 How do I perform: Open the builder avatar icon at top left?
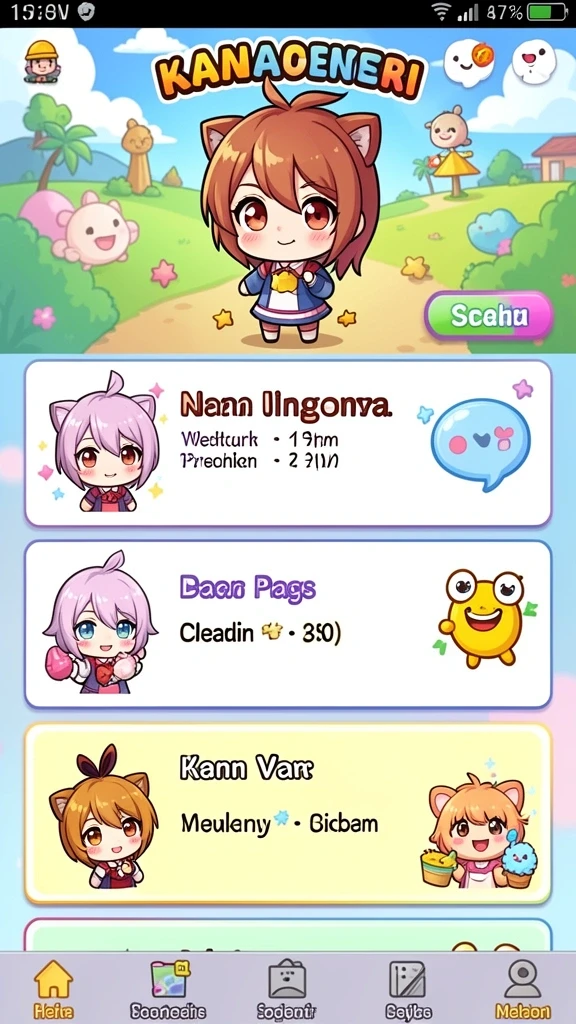click(42, 61)
